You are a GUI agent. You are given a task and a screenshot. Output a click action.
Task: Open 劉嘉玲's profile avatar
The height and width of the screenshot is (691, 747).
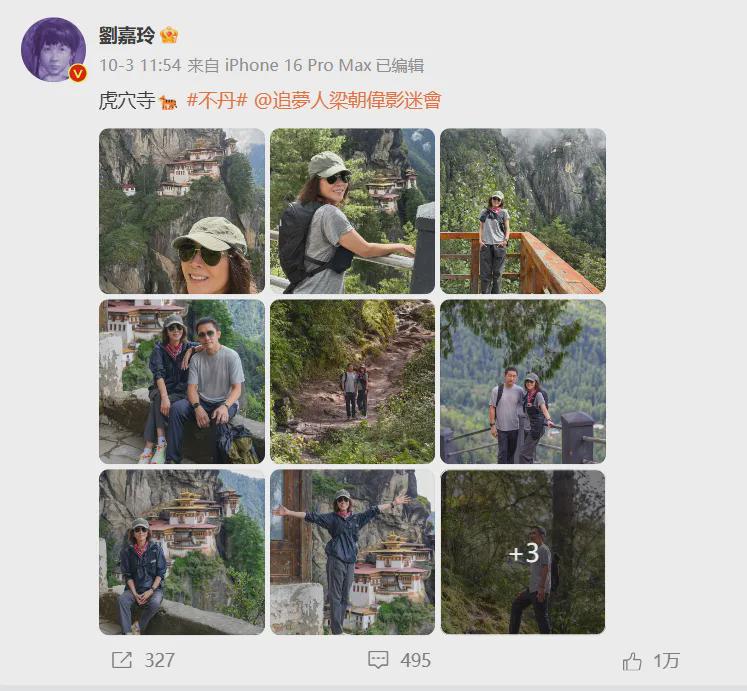click(53, 49)
